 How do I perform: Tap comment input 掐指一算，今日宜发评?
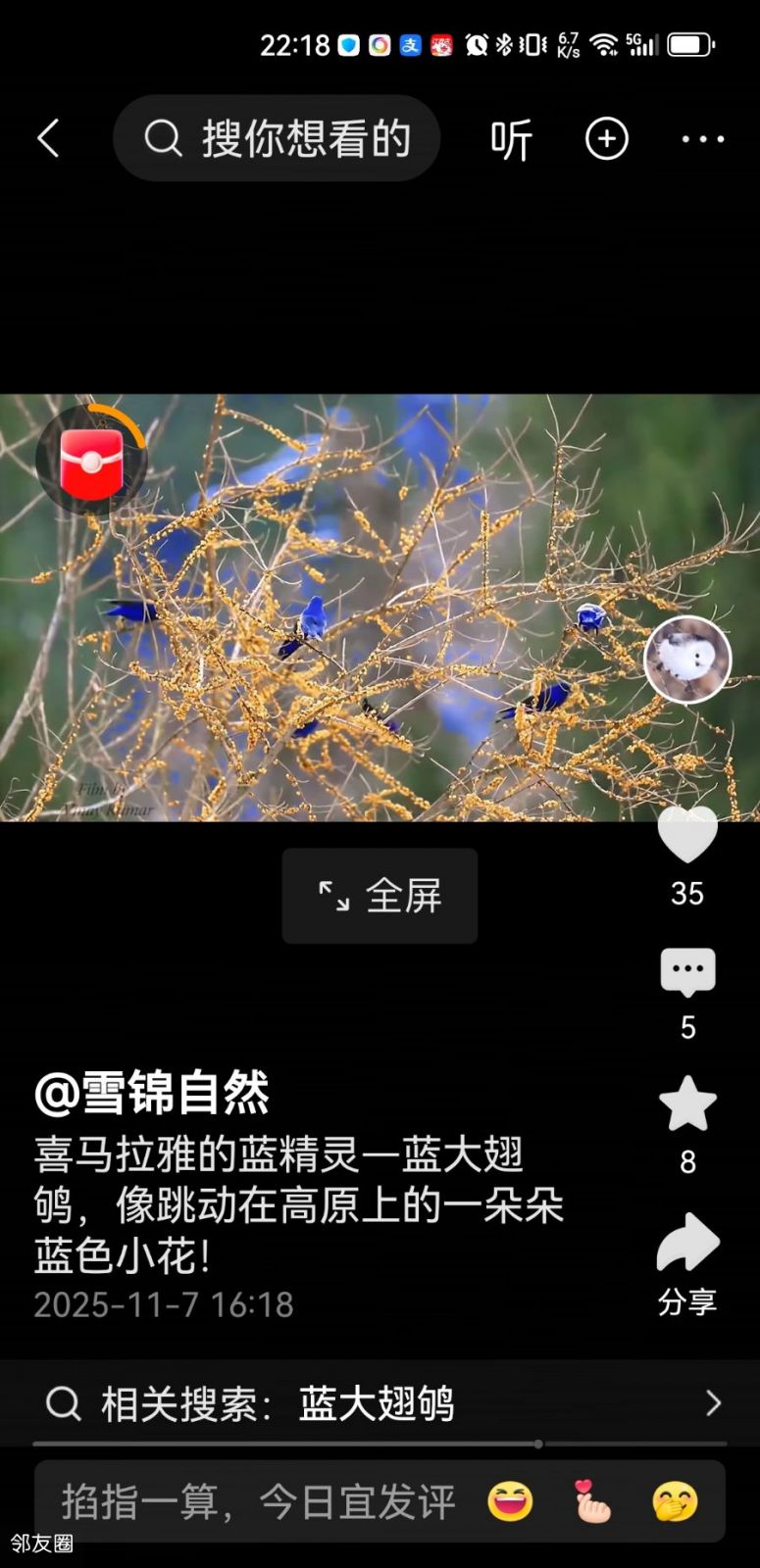[258, 1501]
